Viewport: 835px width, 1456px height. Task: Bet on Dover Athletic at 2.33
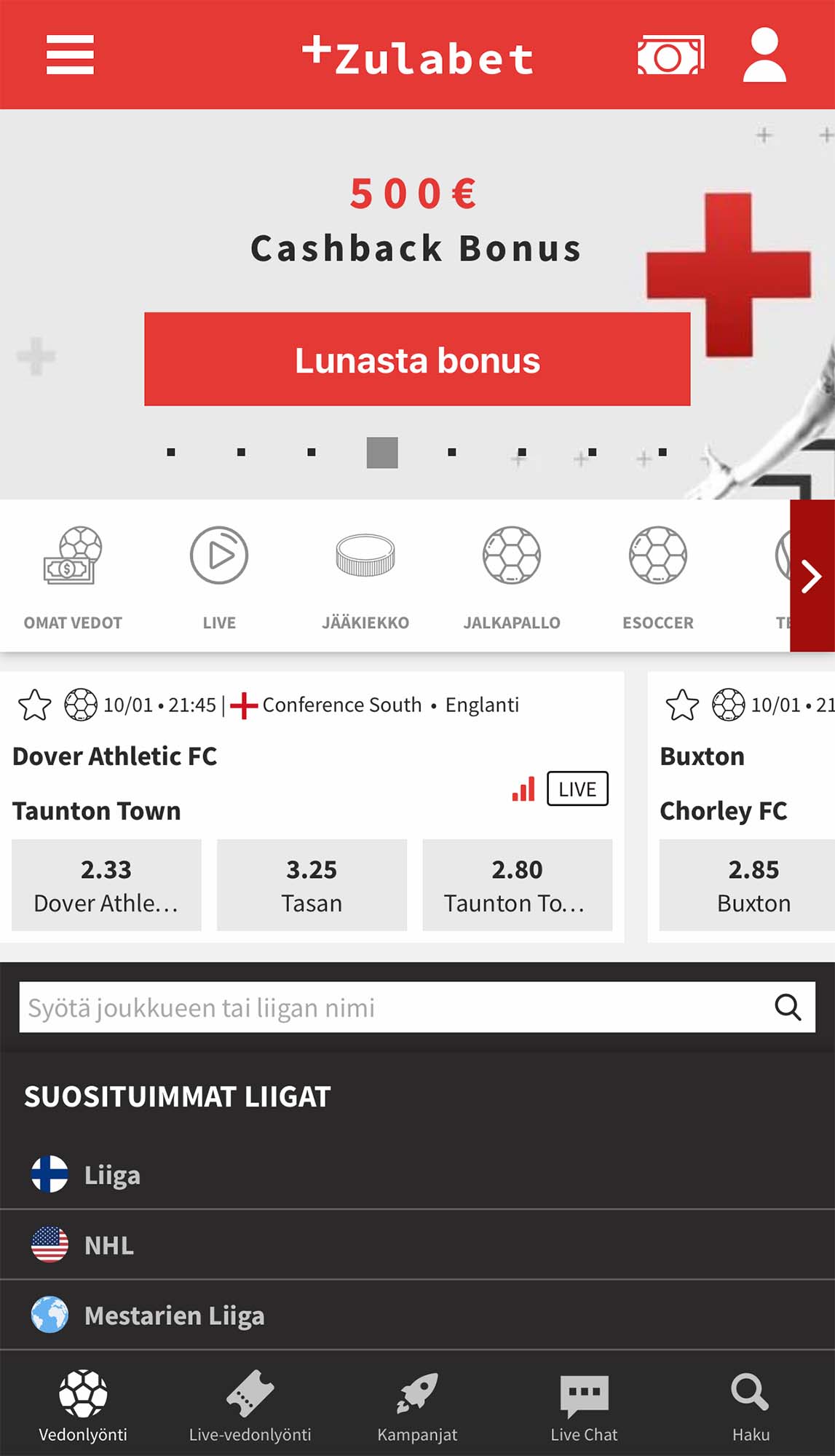coord(106,885)
